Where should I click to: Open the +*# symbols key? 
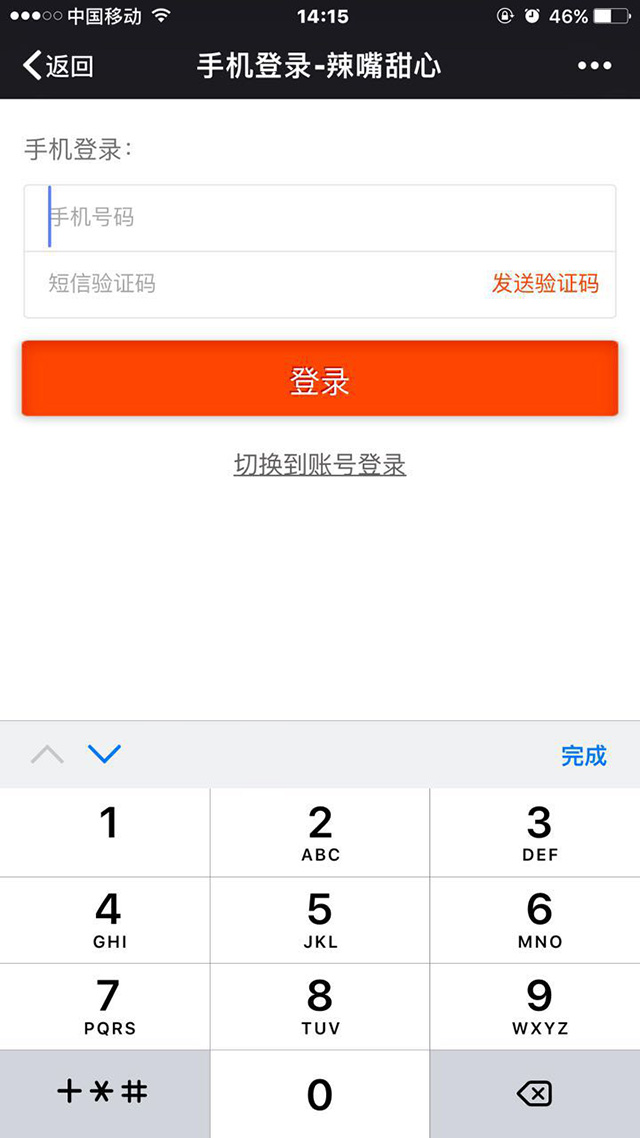(x=103, y=1093)
